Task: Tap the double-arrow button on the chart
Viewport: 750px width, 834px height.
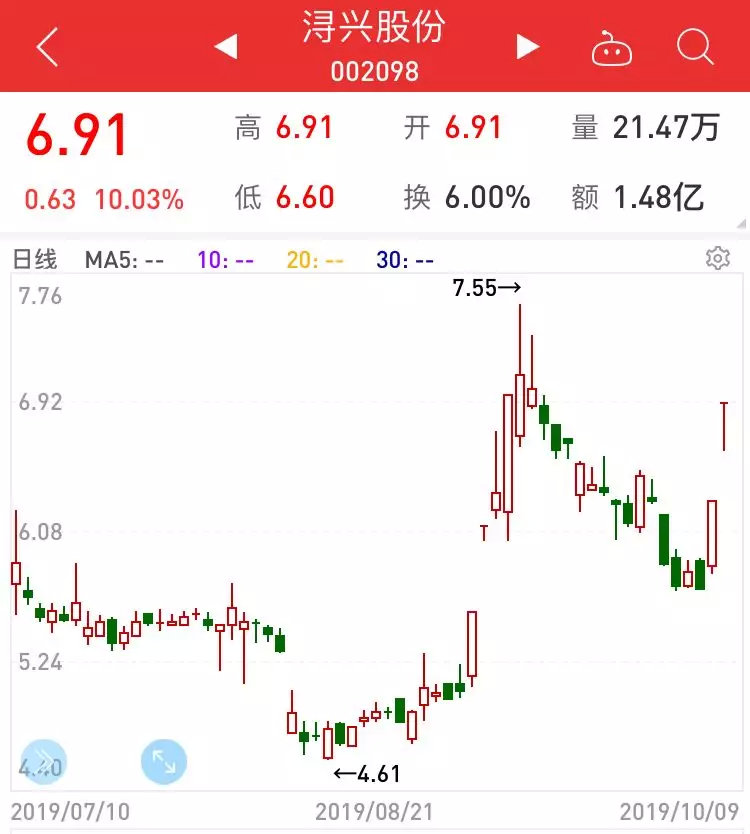Action: coord(45,761)
